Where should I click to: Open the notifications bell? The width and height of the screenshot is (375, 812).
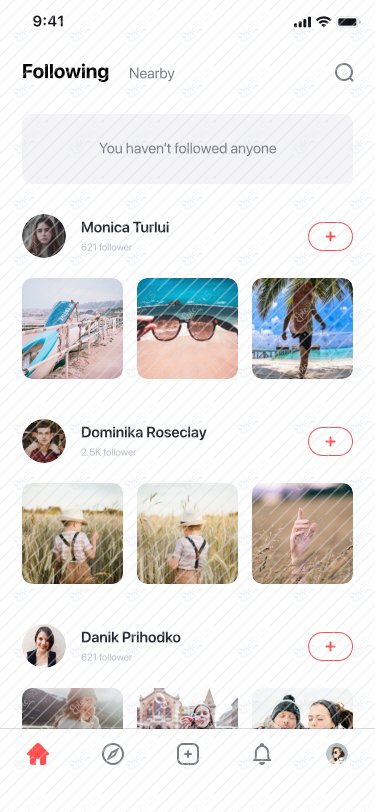coord(262,754)
